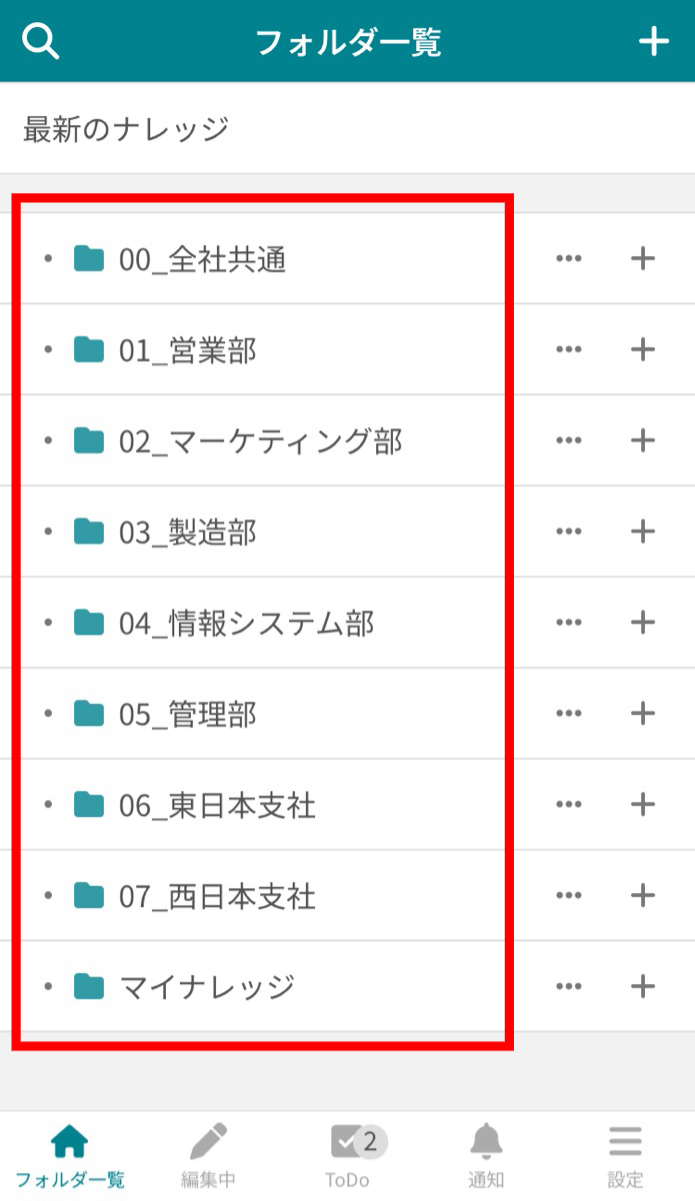This screenshot has width=695, height=1201.
Task: Open the 03_製造部 folder
Action: tap(187, 532)
